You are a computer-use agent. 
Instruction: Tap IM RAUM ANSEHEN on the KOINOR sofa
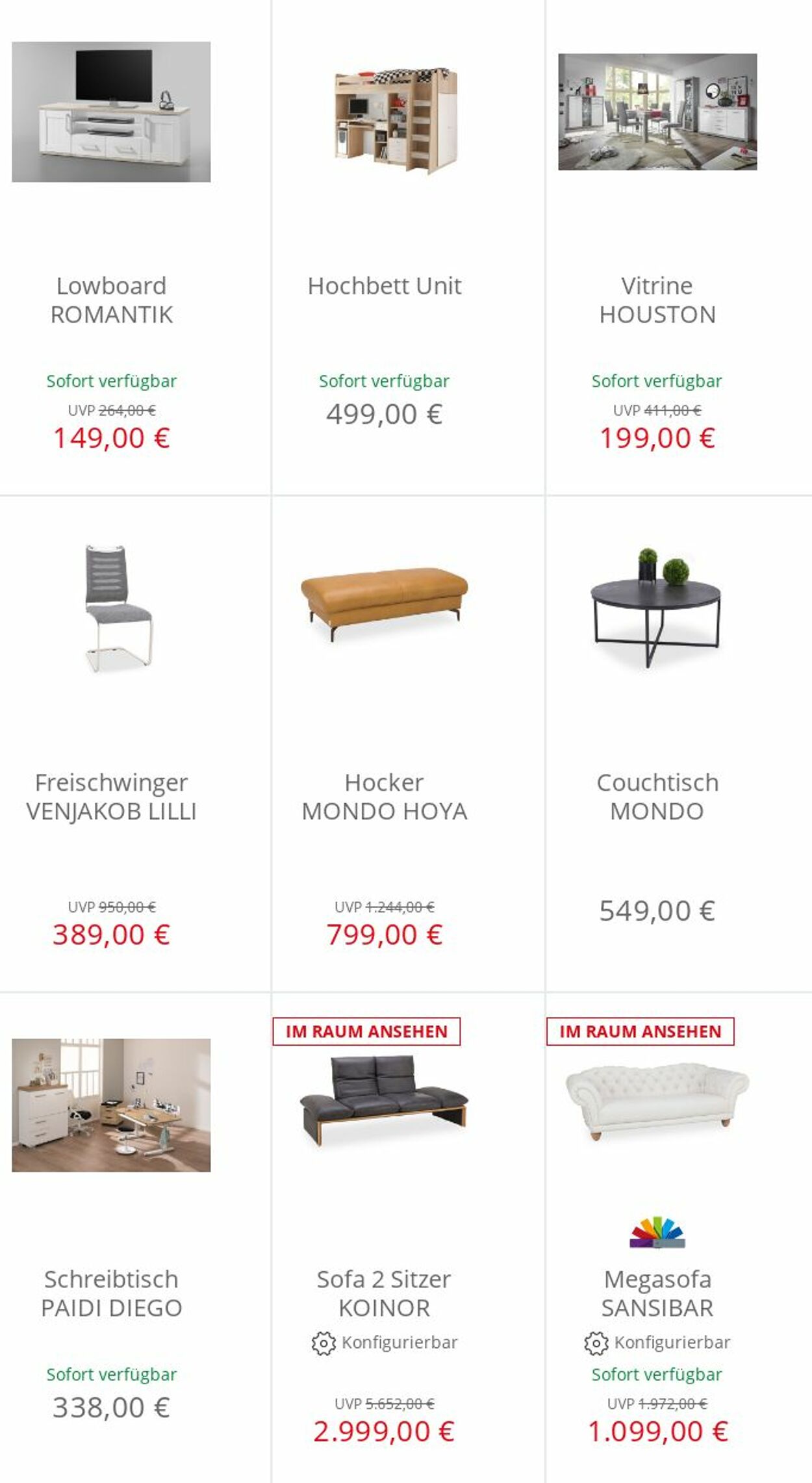[366, 1031]
